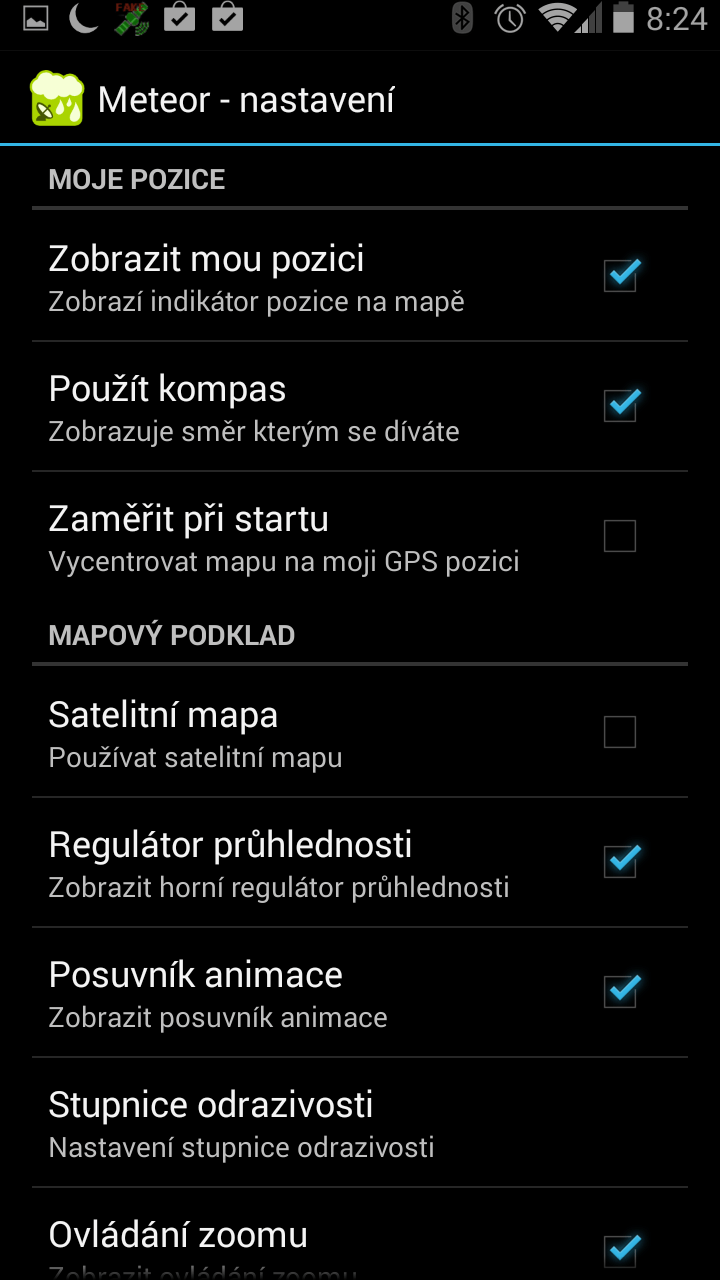Turn on Satelitní mapa
The image size is (720, 1280).
pos(620,732)
